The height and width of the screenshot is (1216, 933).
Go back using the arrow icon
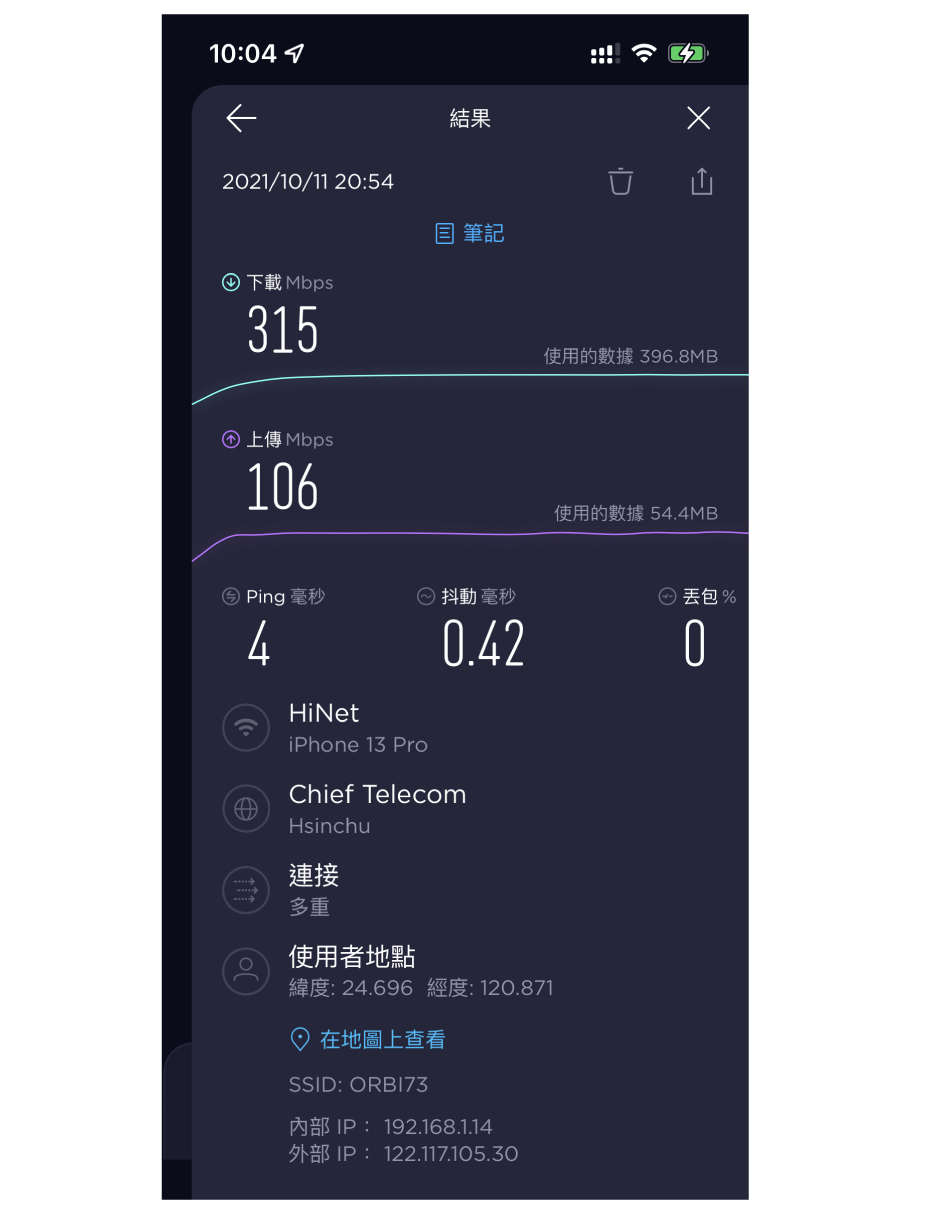241,119
